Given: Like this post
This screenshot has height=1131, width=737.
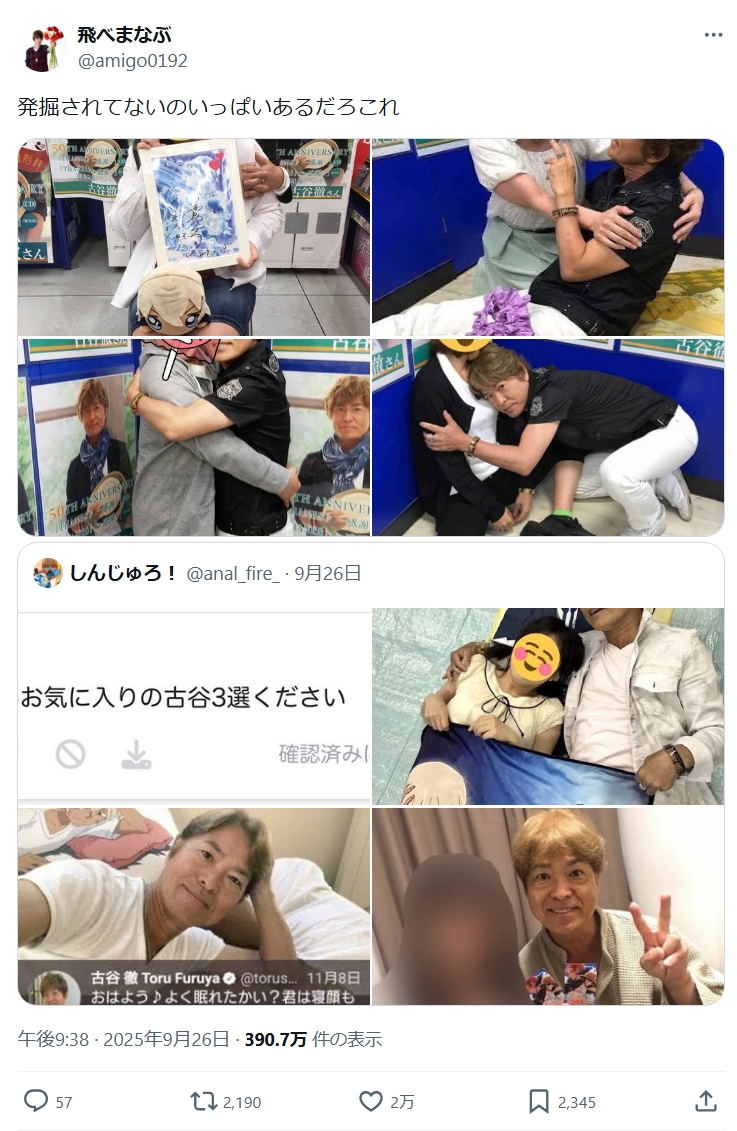Looking at the screenshot, I should 371,1101.
